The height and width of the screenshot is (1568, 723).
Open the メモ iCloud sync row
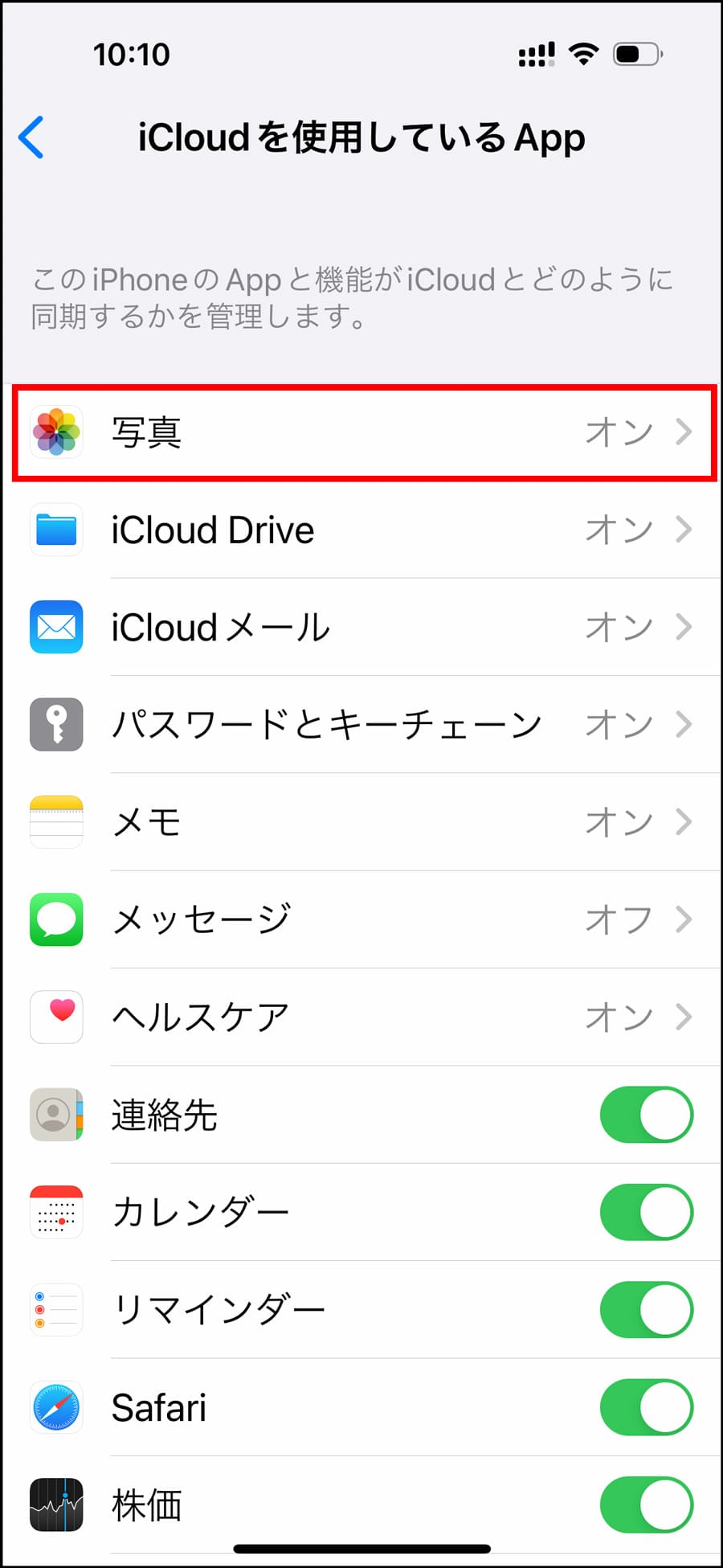click(361, 822)
